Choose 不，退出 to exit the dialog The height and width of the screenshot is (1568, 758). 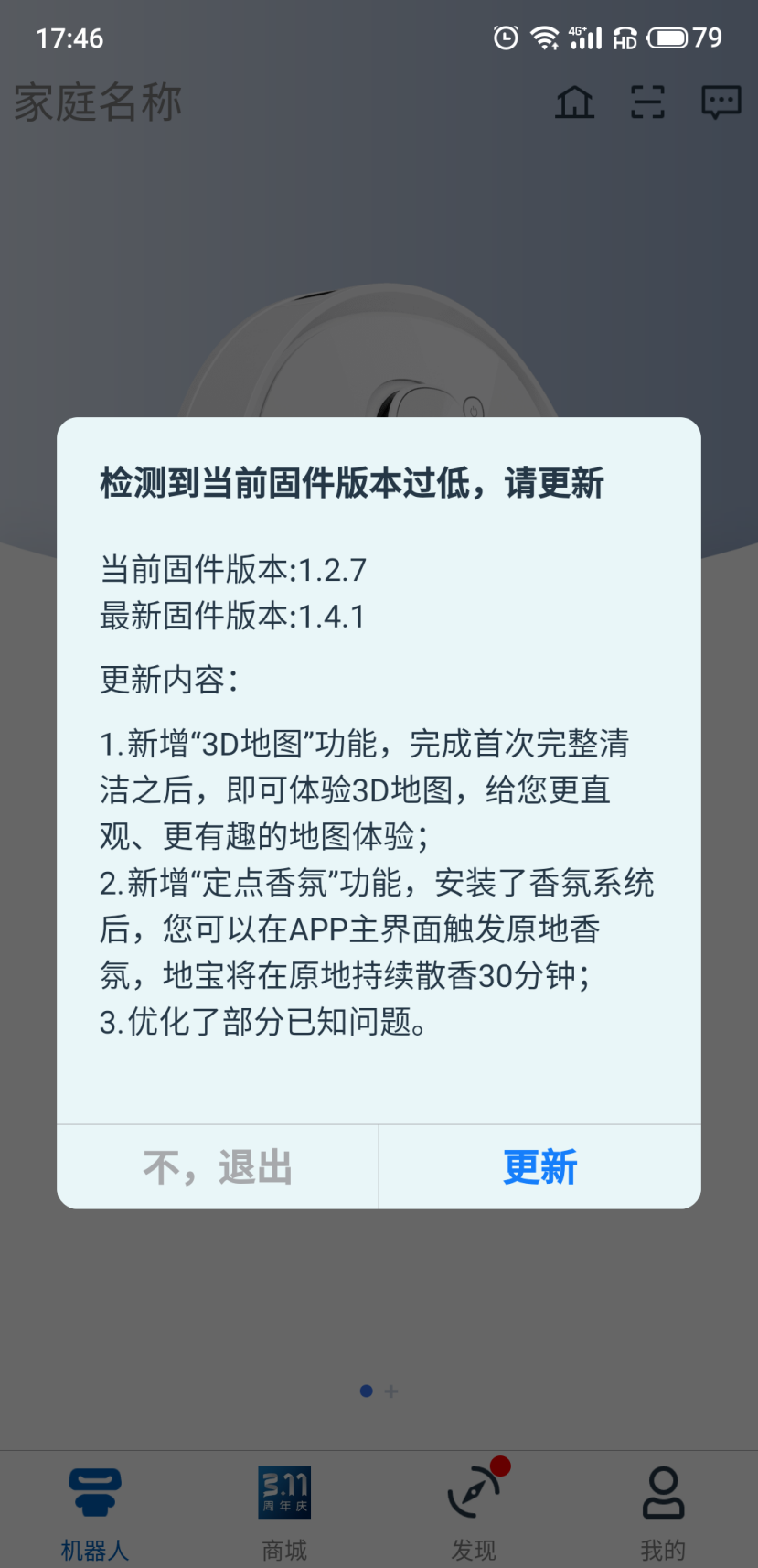pos(218,1167)
